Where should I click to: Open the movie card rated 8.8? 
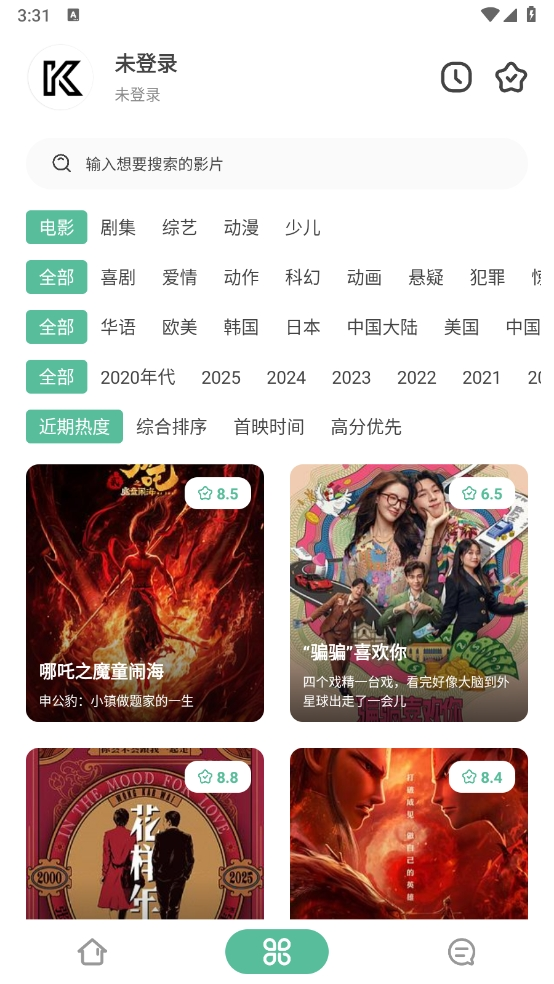click(x=145, y=833)
